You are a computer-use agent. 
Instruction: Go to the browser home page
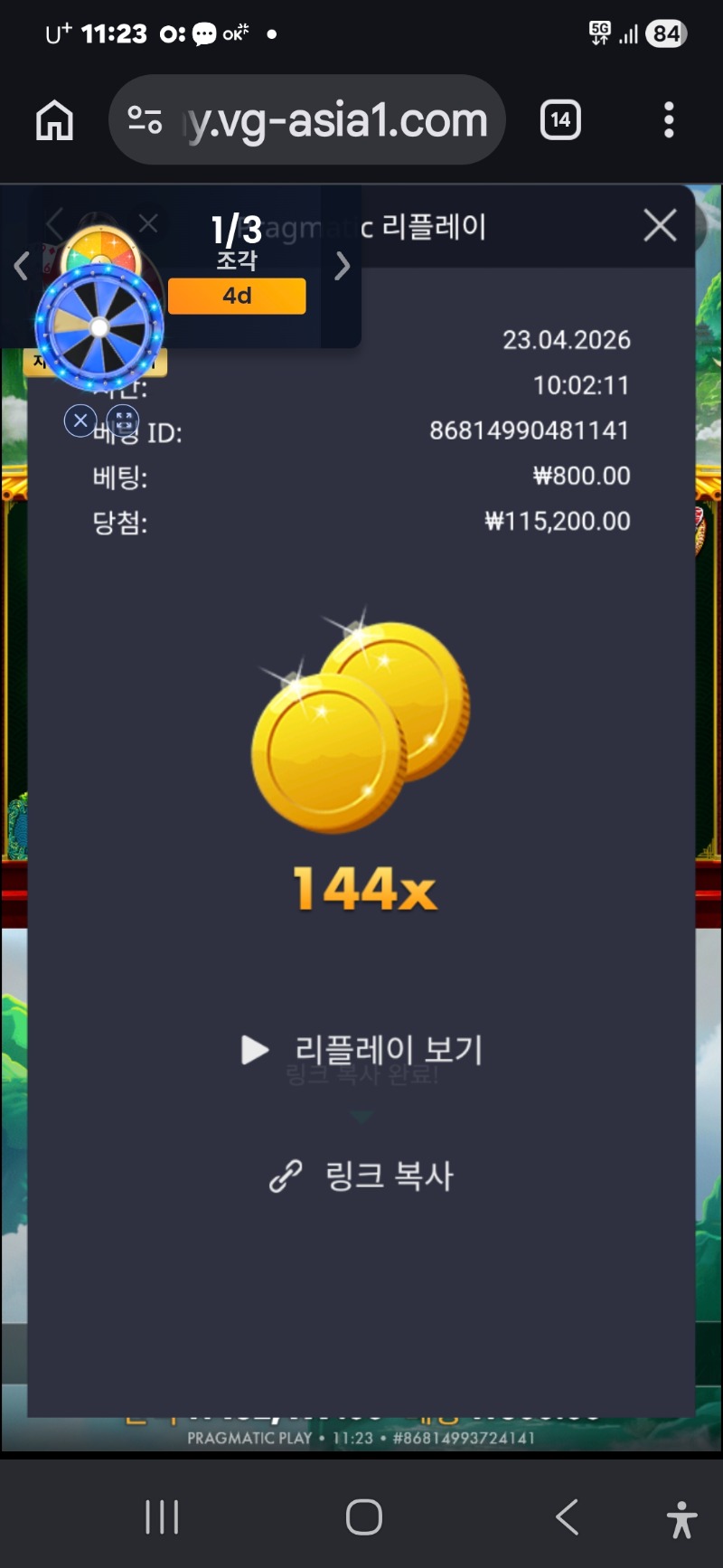(54, 120)
